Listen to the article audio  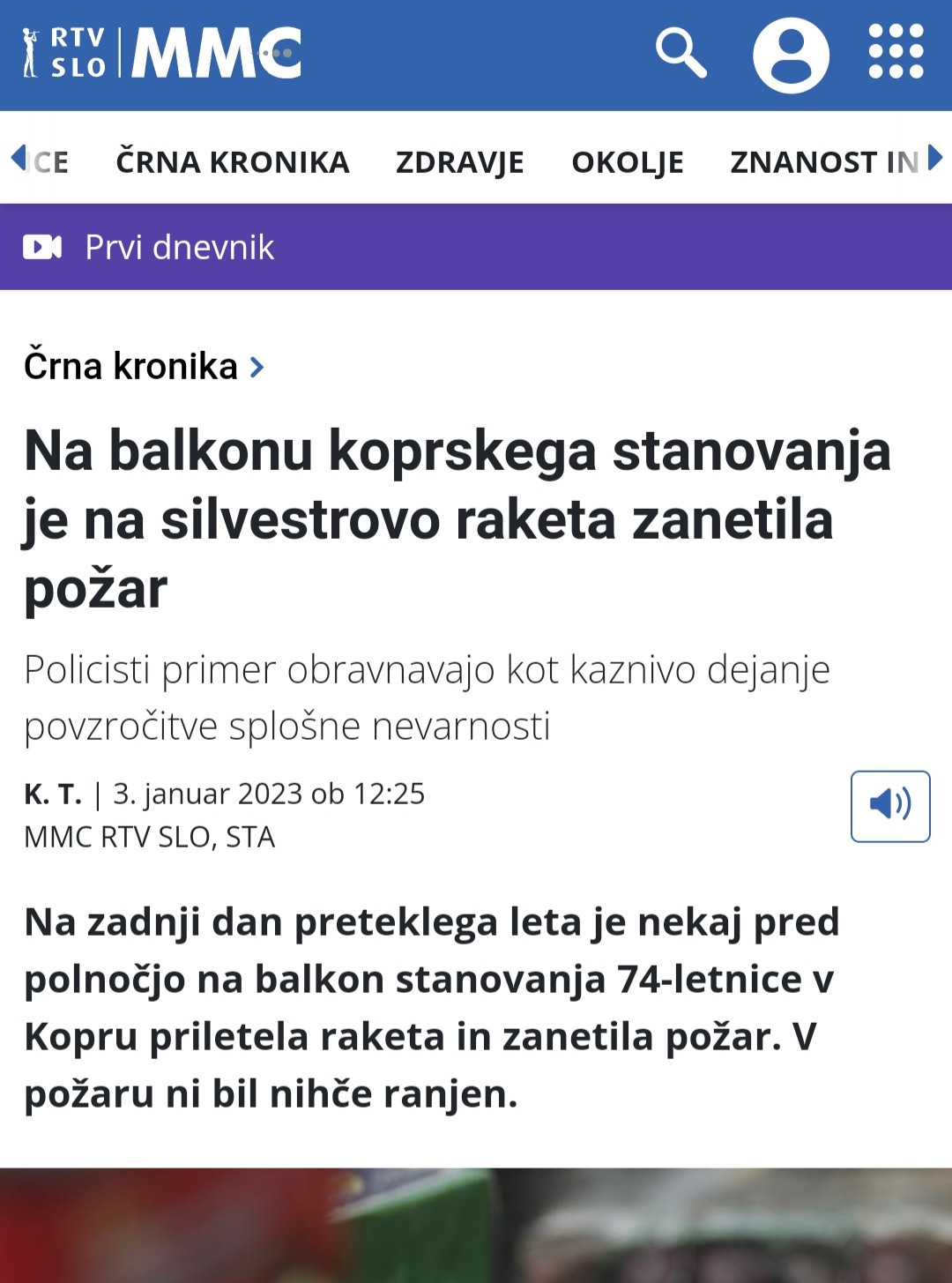pos(889,806)
